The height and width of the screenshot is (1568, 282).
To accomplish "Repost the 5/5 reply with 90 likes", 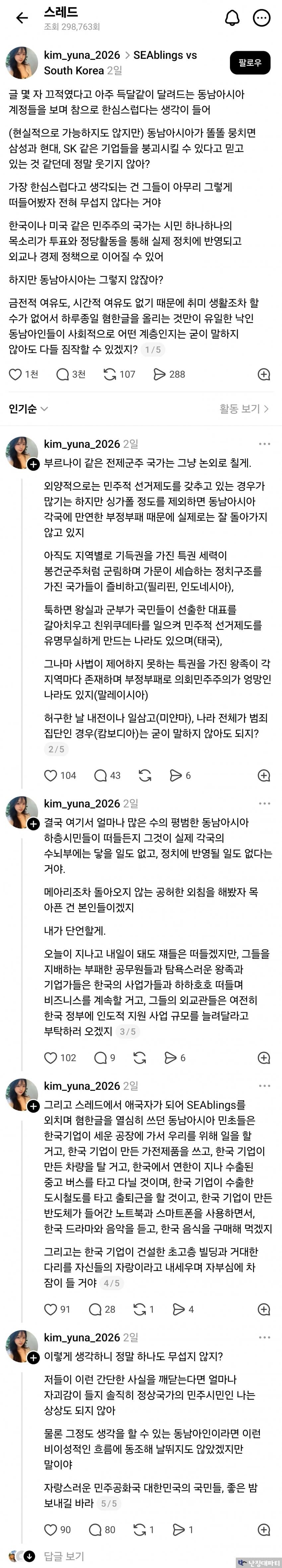I will pos(139,1529).
